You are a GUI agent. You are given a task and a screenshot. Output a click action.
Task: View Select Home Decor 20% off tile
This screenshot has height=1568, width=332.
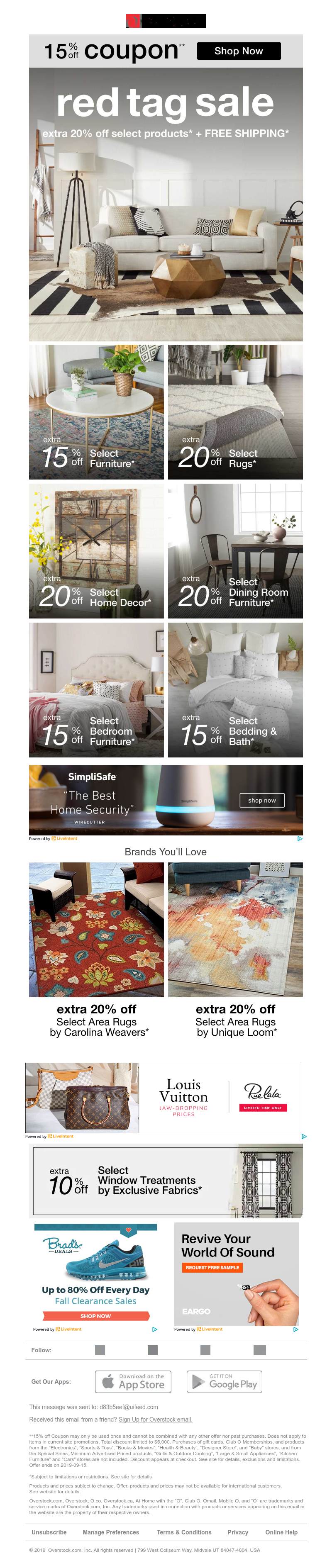96,551
